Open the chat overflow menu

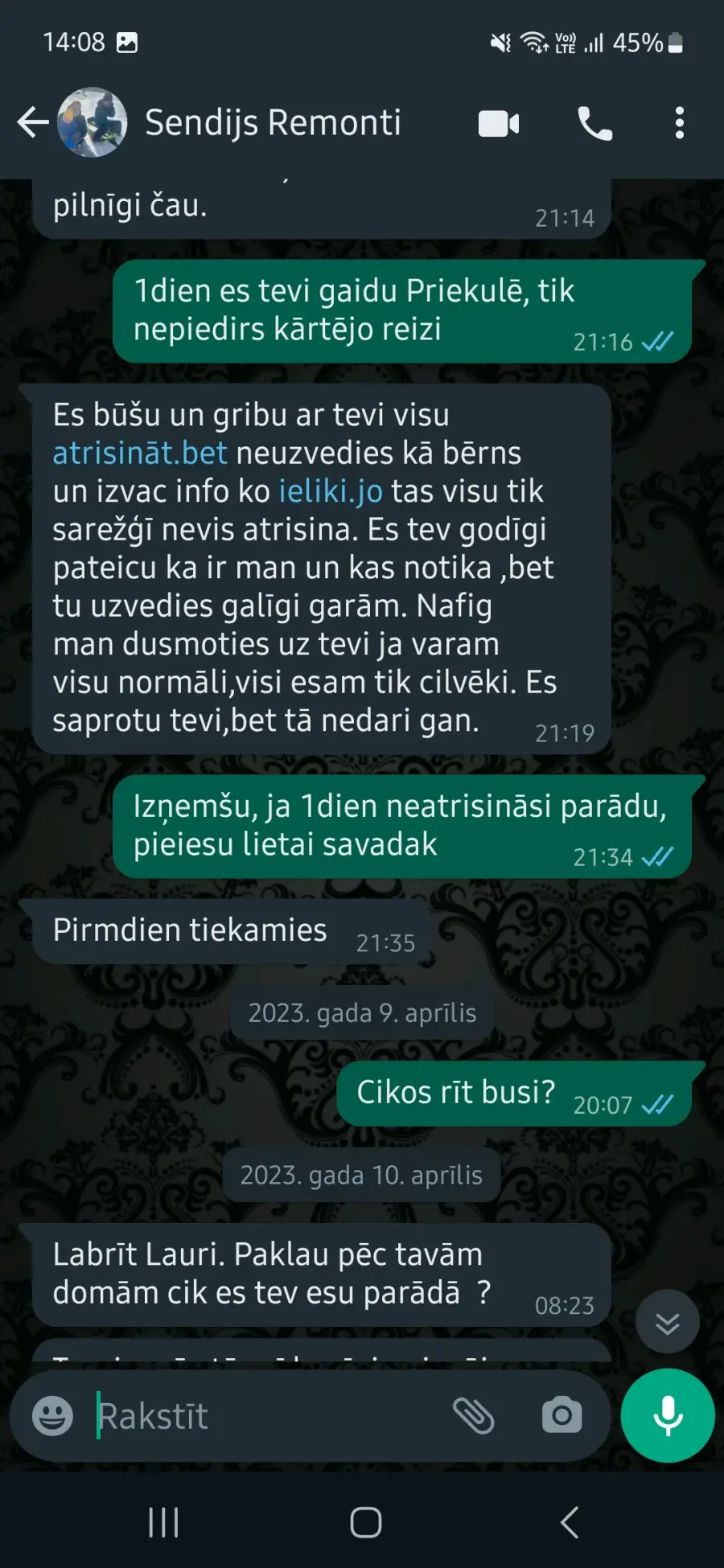pos(680,123)
